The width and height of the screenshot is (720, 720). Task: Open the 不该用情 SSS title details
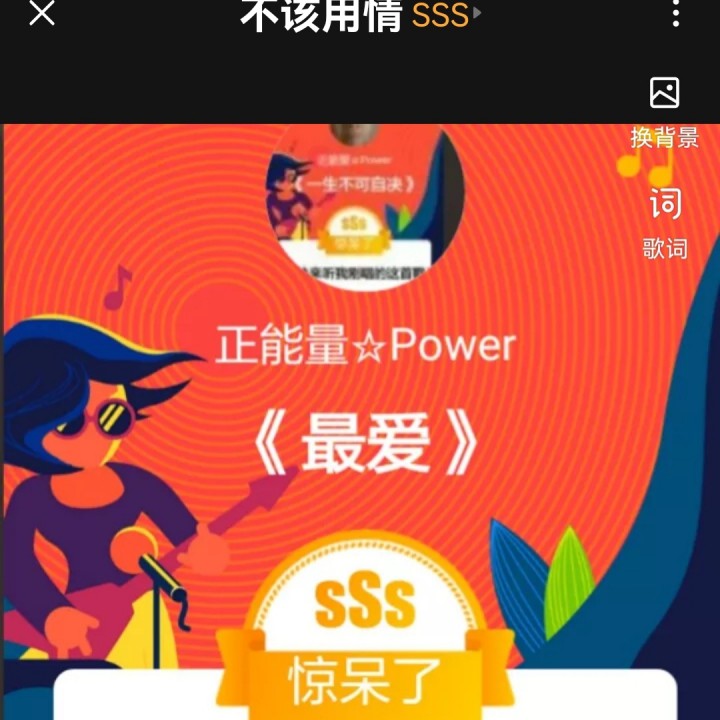[360, 16]
